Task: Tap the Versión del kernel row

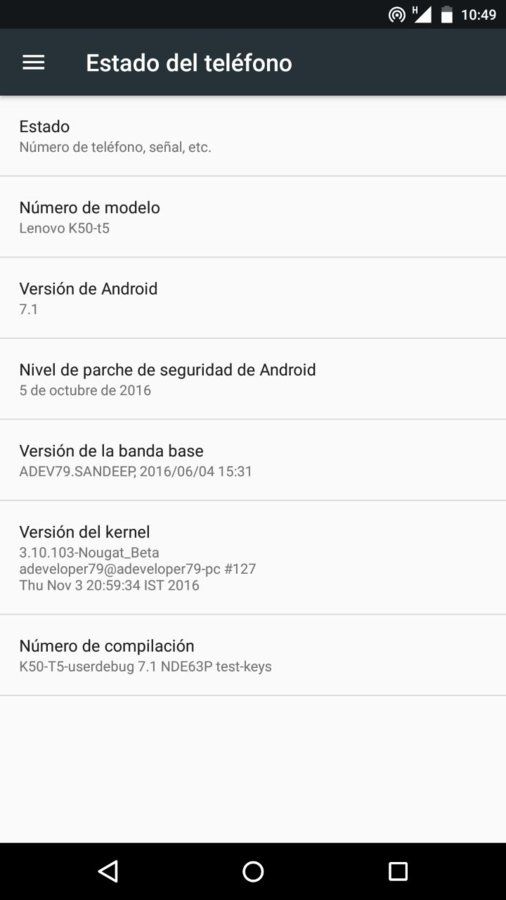Action: (x=253, y=557)
